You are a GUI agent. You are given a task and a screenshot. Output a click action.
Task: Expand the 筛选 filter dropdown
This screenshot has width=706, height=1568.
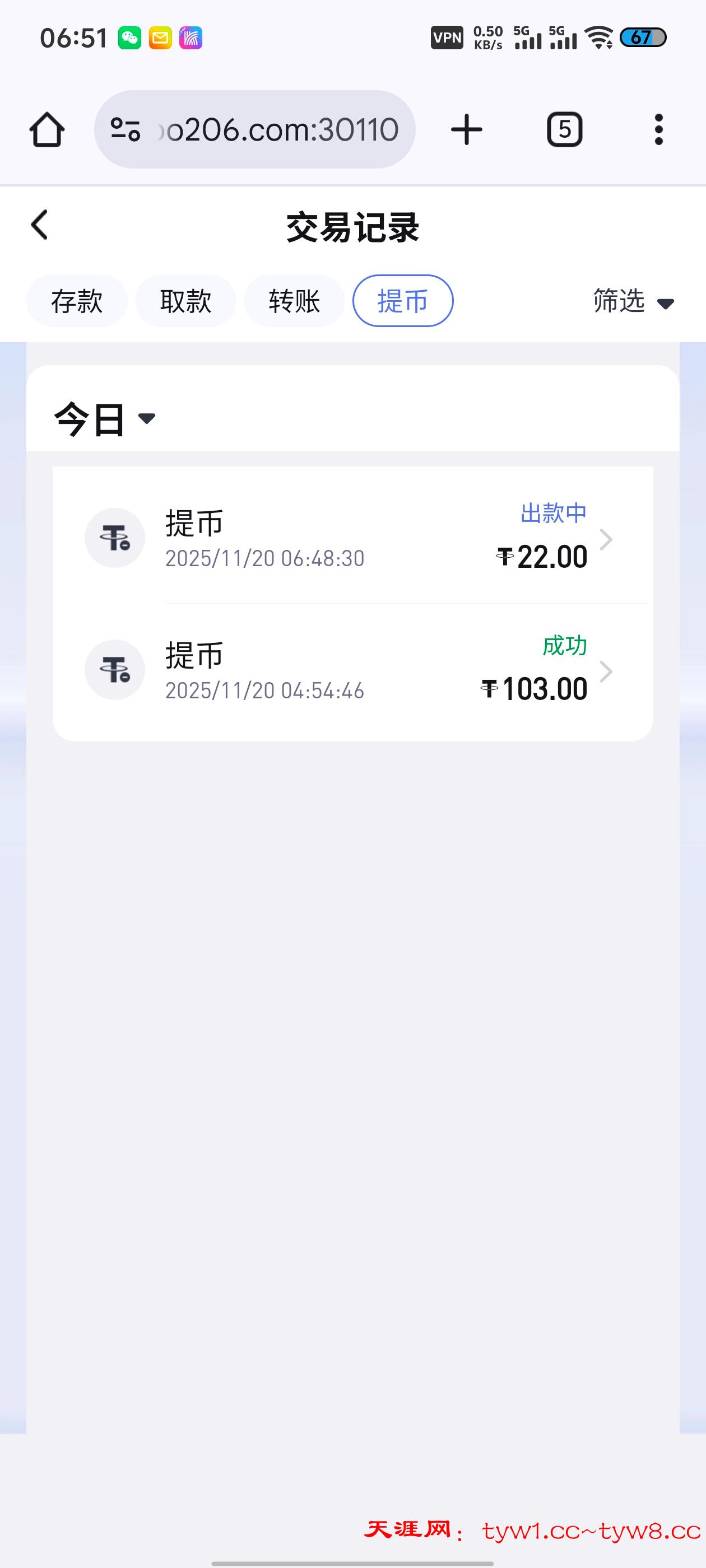tap(633, 301)
